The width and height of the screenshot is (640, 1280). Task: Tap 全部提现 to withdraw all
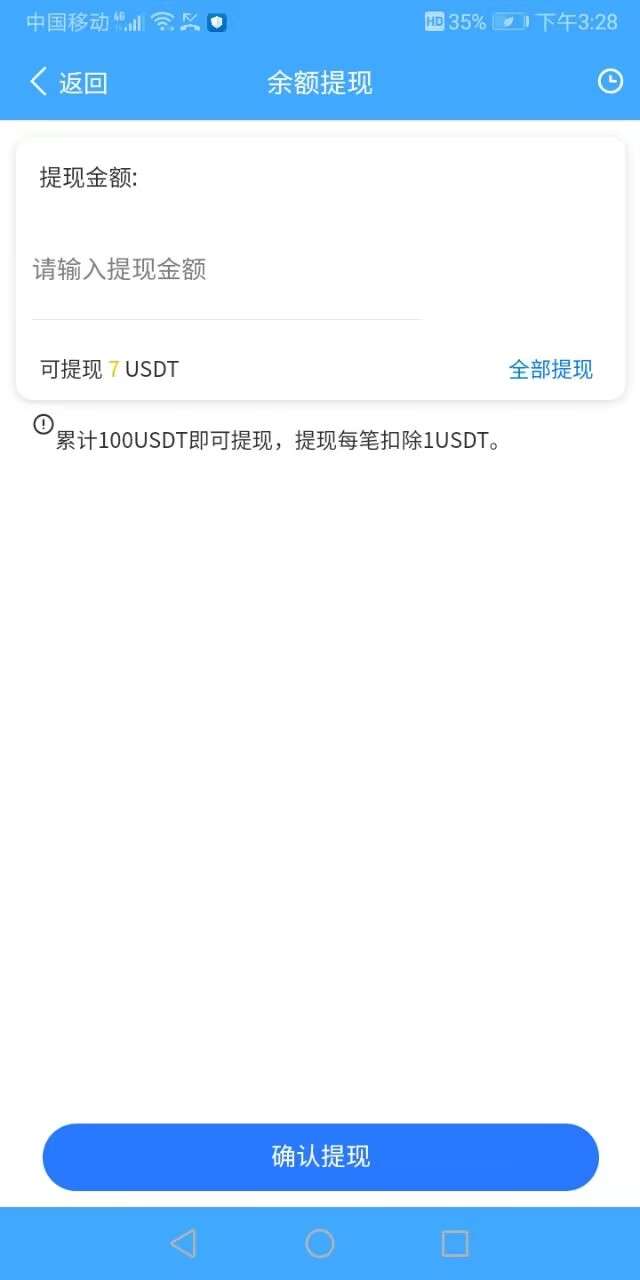click(550, 369)
